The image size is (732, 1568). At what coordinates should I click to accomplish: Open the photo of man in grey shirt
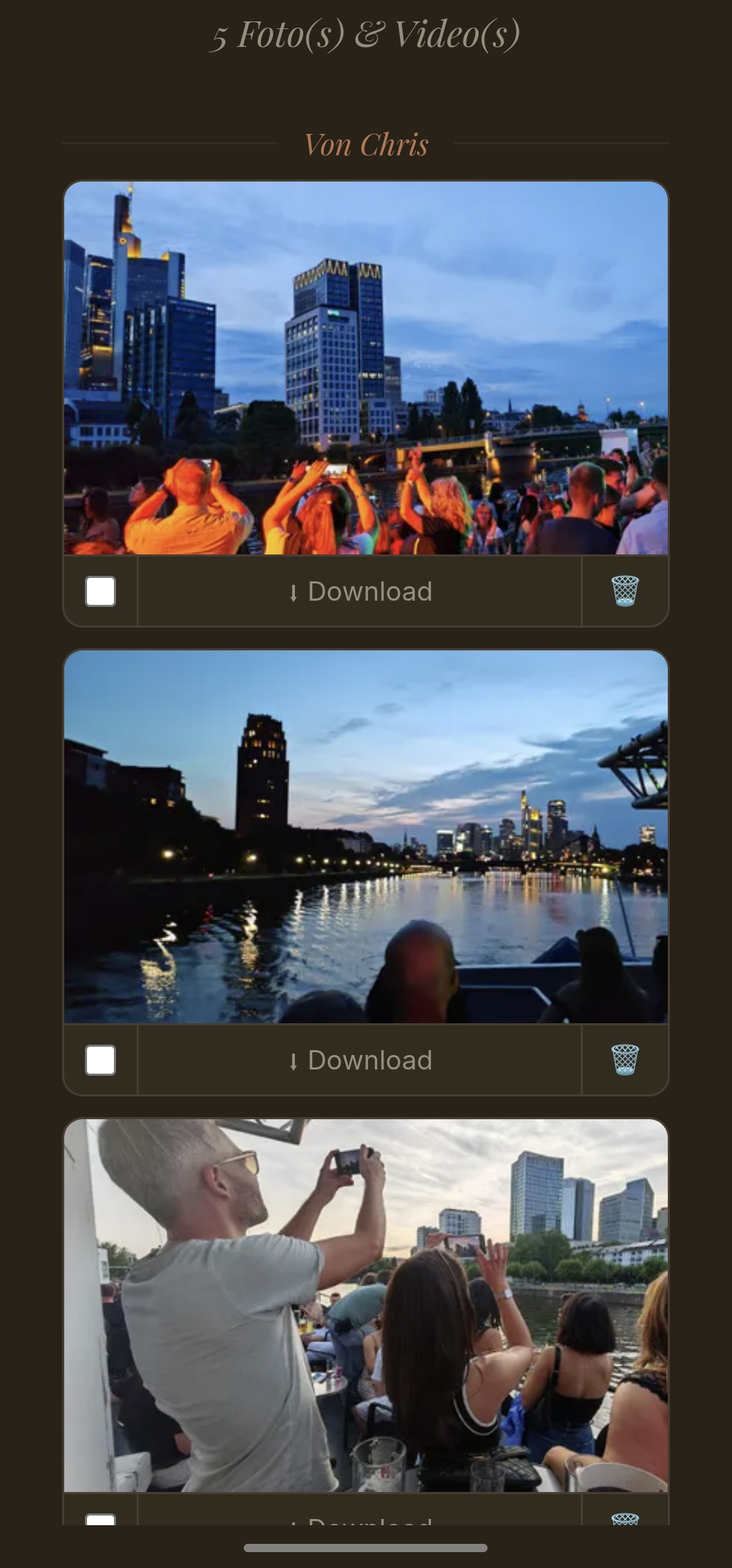(x=366, y=1306)
